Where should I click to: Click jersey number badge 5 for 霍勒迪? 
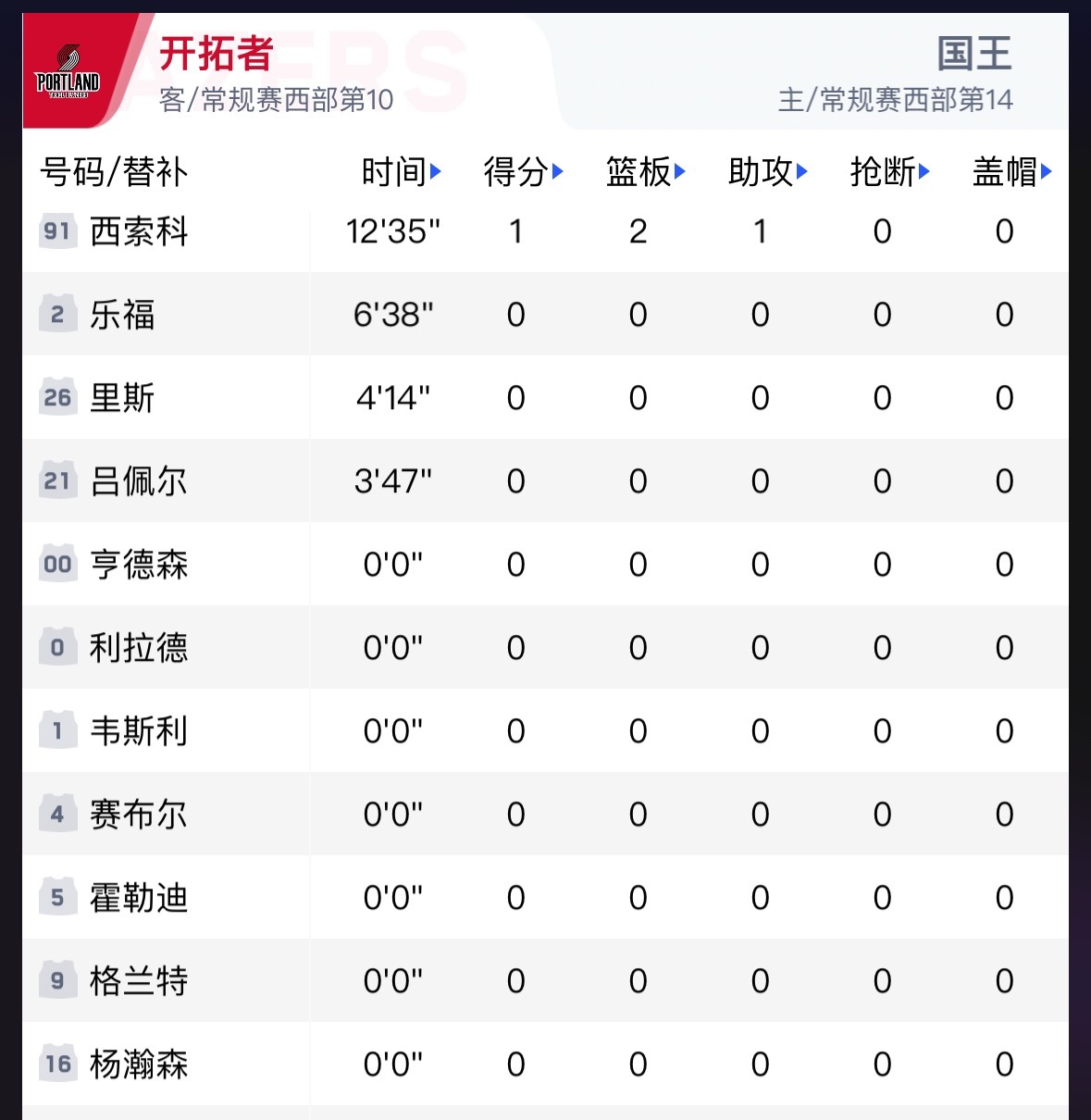click(x=57, y=897)
